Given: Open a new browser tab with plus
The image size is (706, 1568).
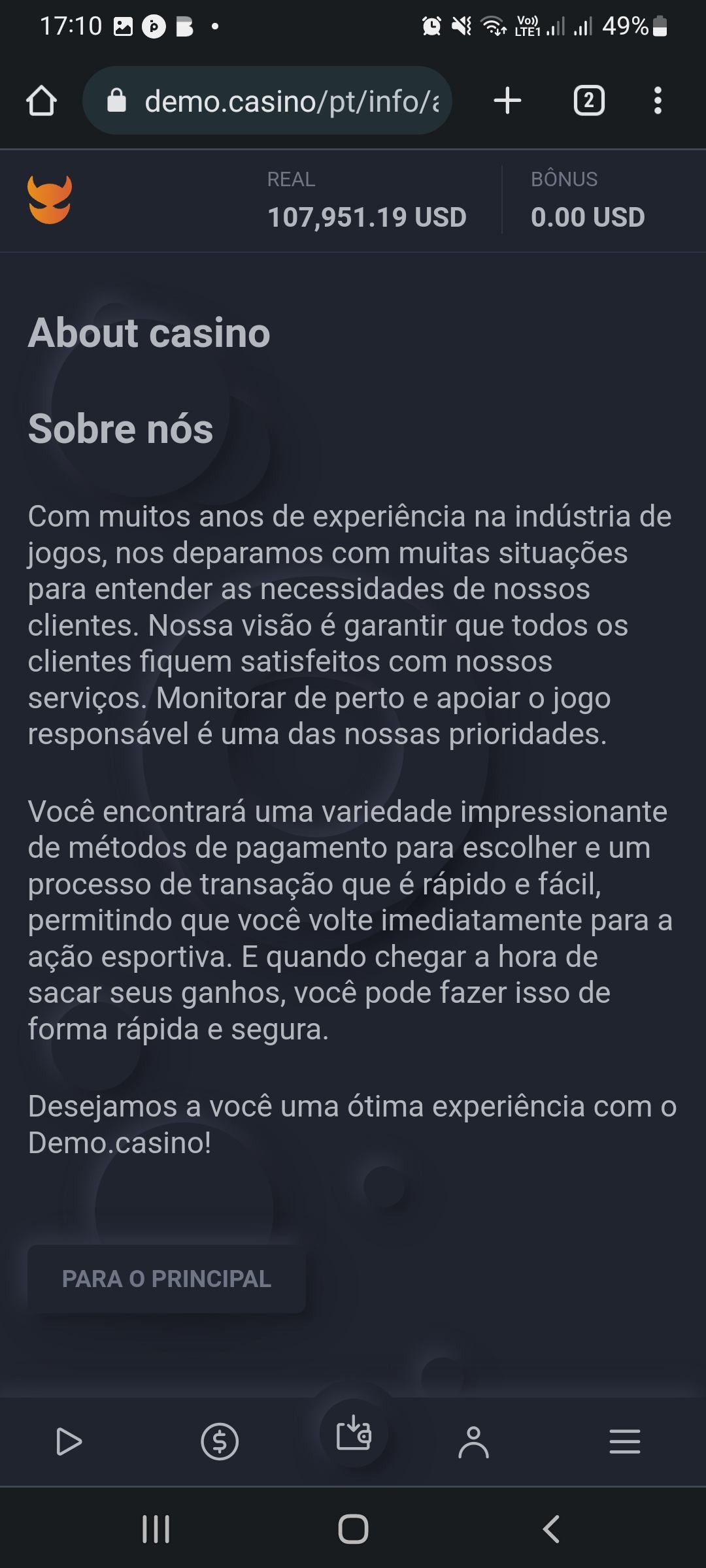Looking at the screenshot, I should (x=507, y=100).
